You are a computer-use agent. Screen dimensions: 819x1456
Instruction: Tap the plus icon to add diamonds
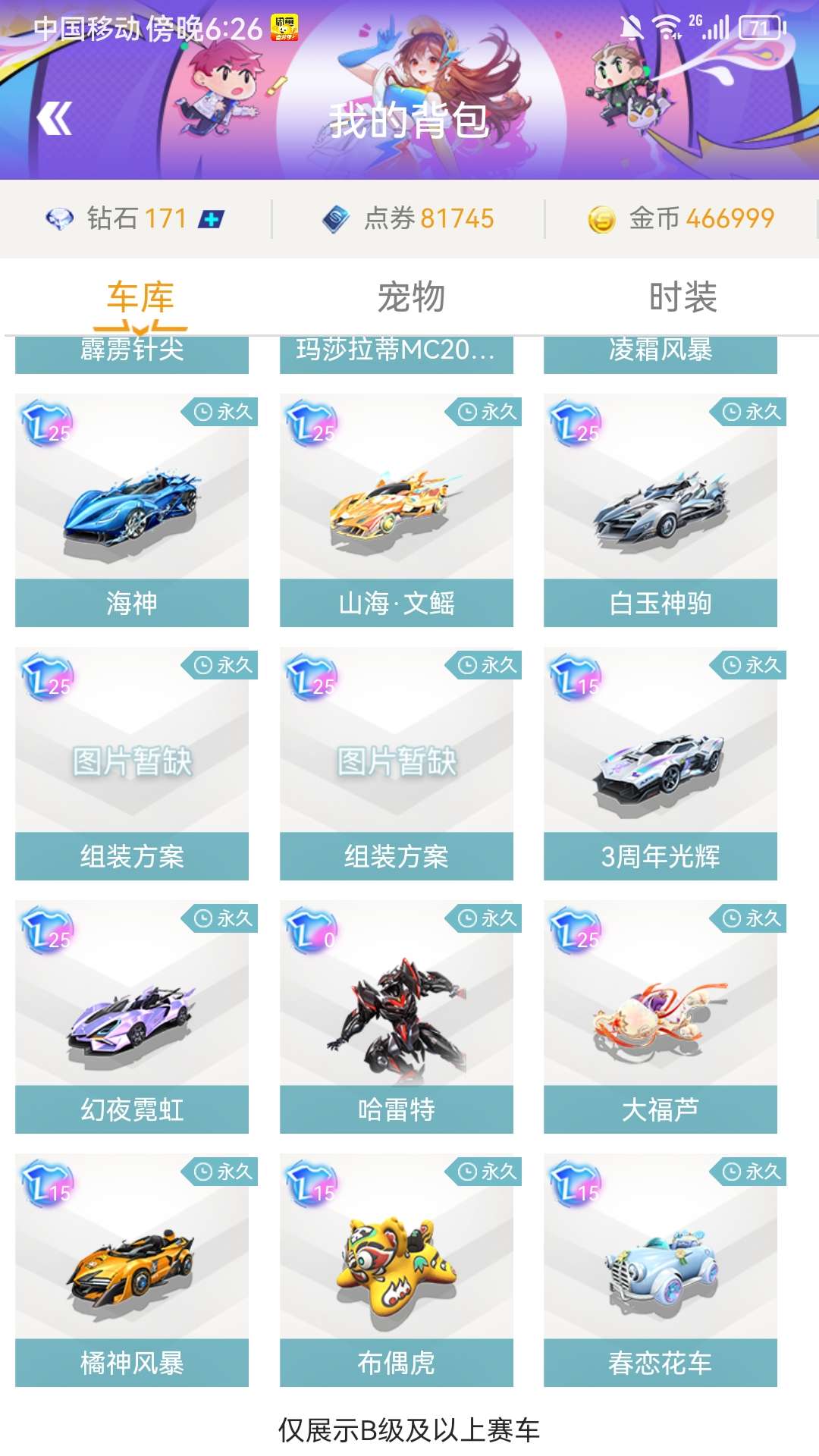211,220
